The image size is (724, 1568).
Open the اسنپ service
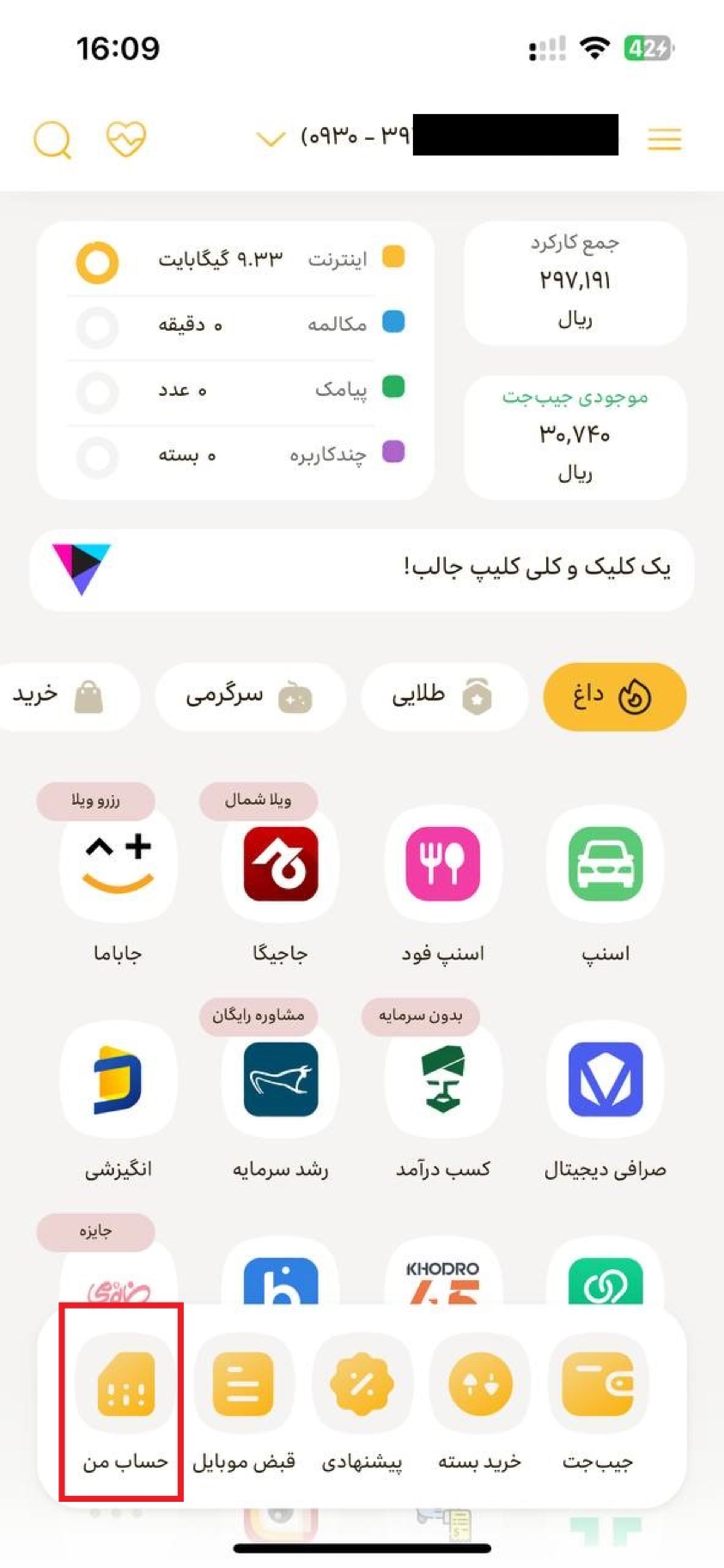[604, 864]
